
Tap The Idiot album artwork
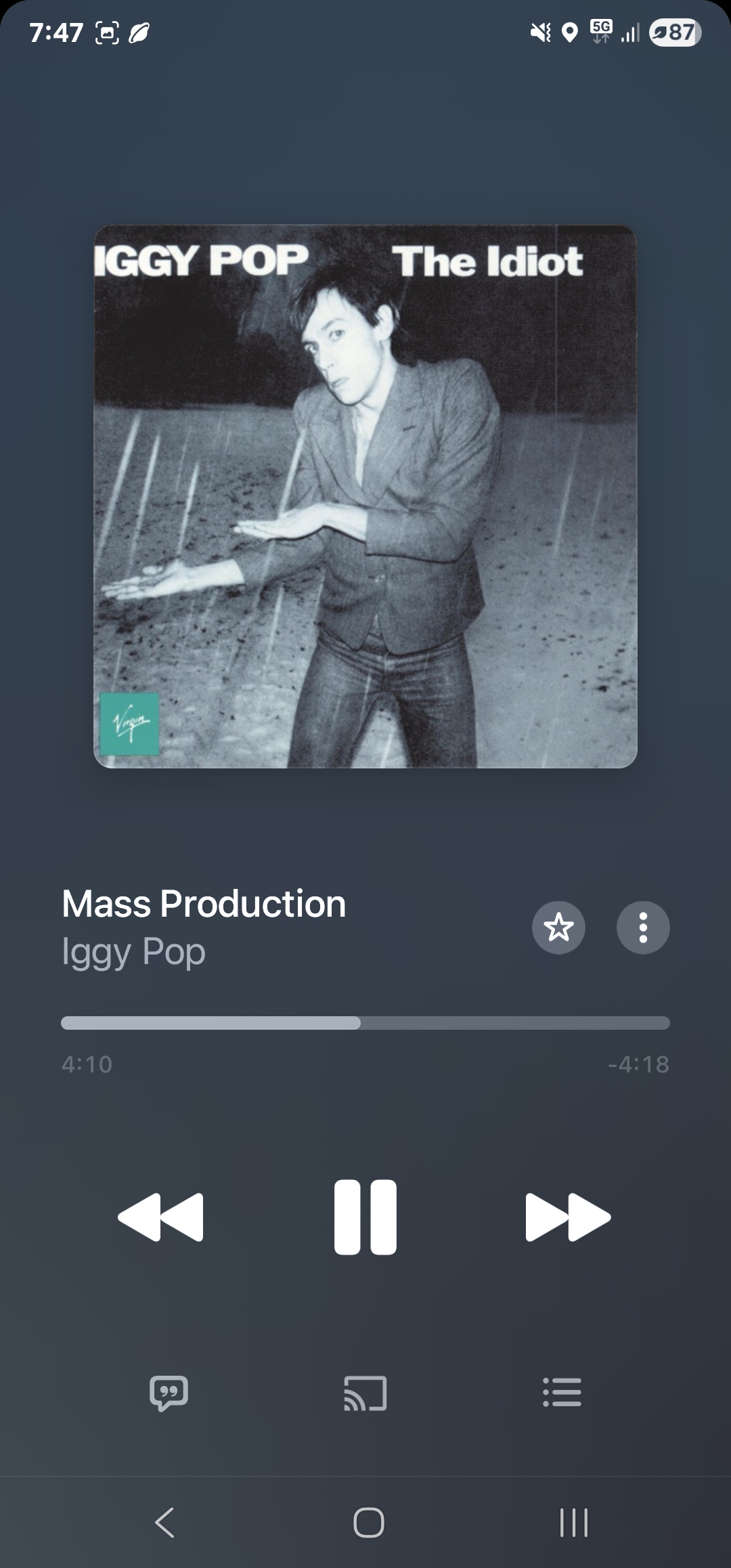pos(365,496)
